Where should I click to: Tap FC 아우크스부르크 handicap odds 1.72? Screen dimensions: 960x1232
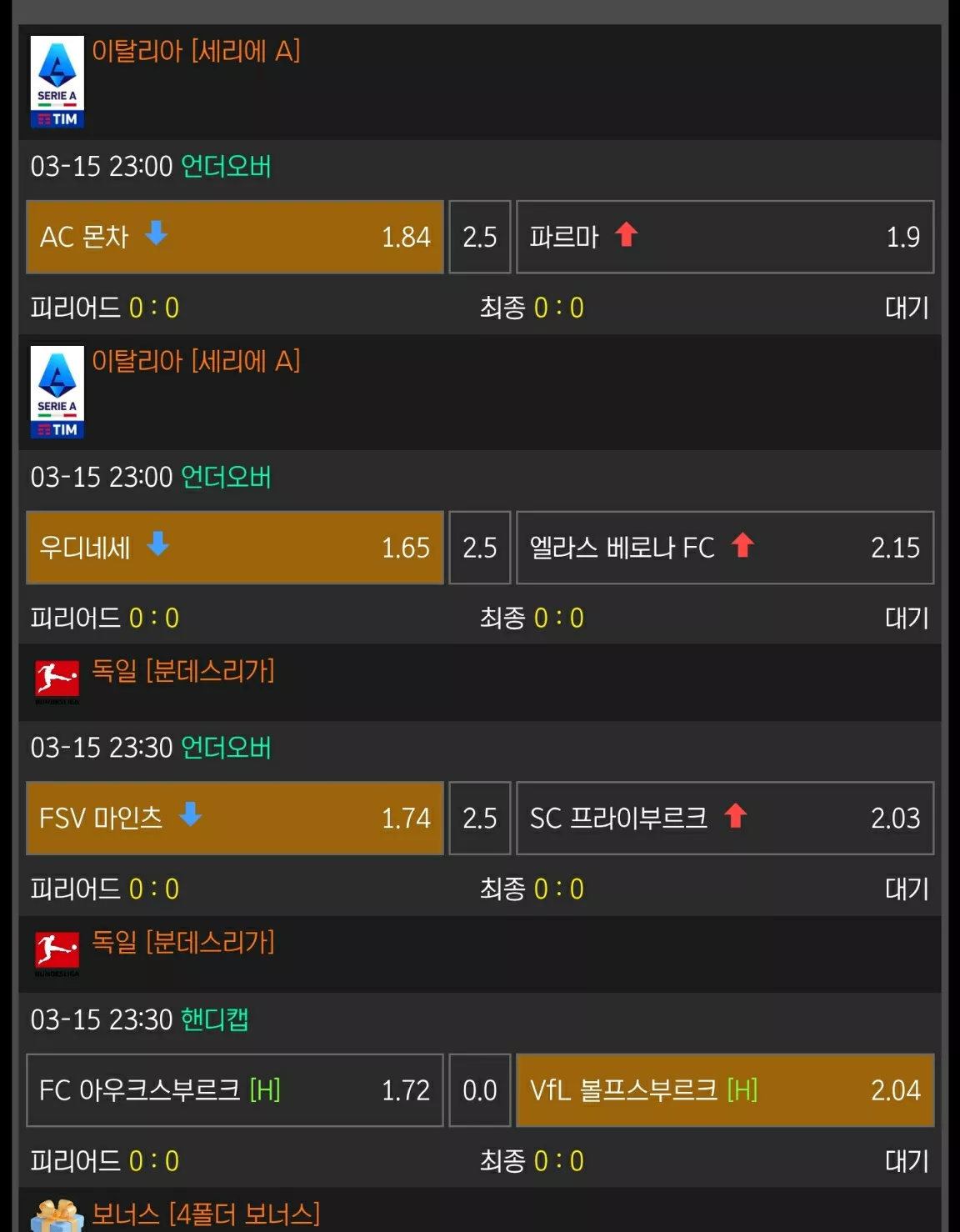(235, 1090)
